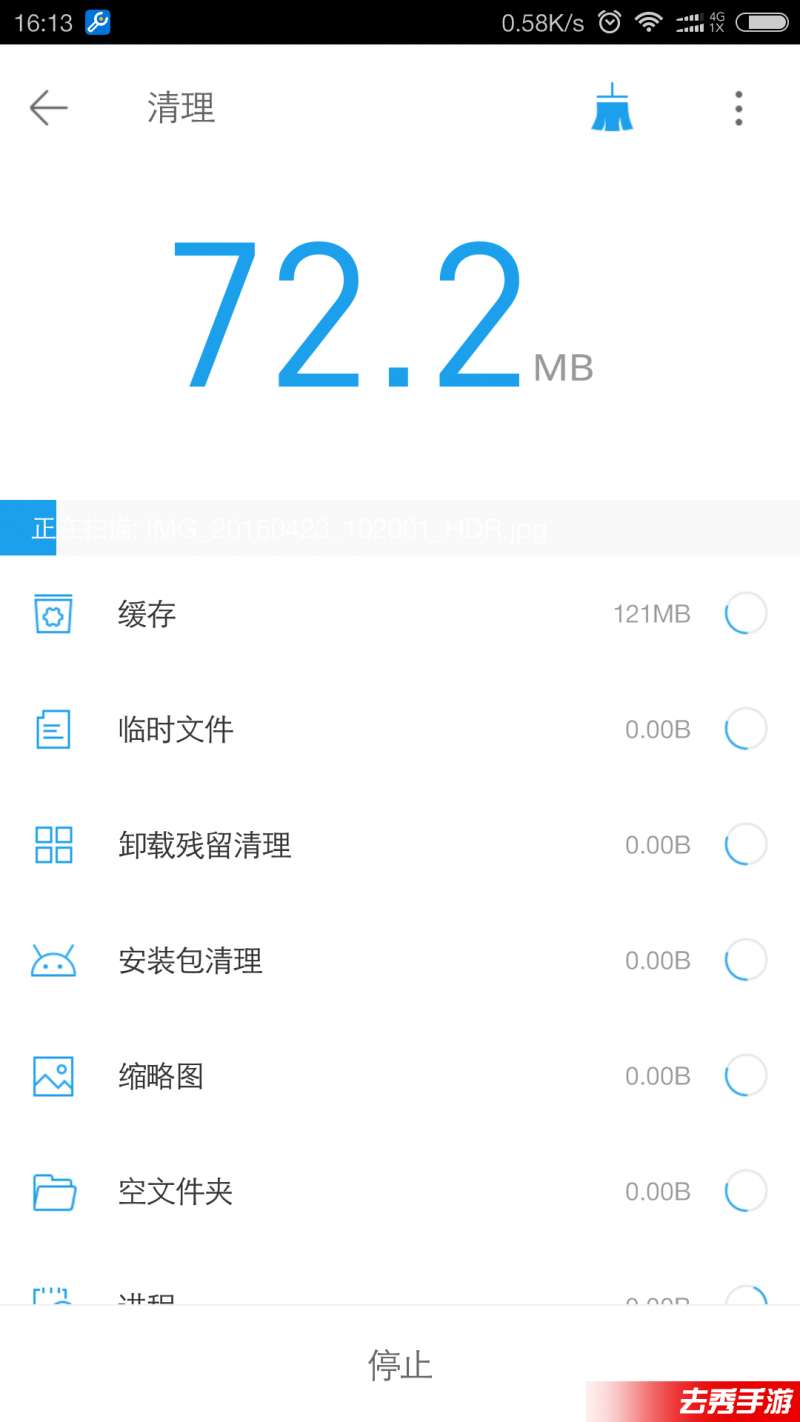The width and height of the screenshot is (800, 1422).
Task: Open the 缓存 row
Action: [x=400, y=613]
